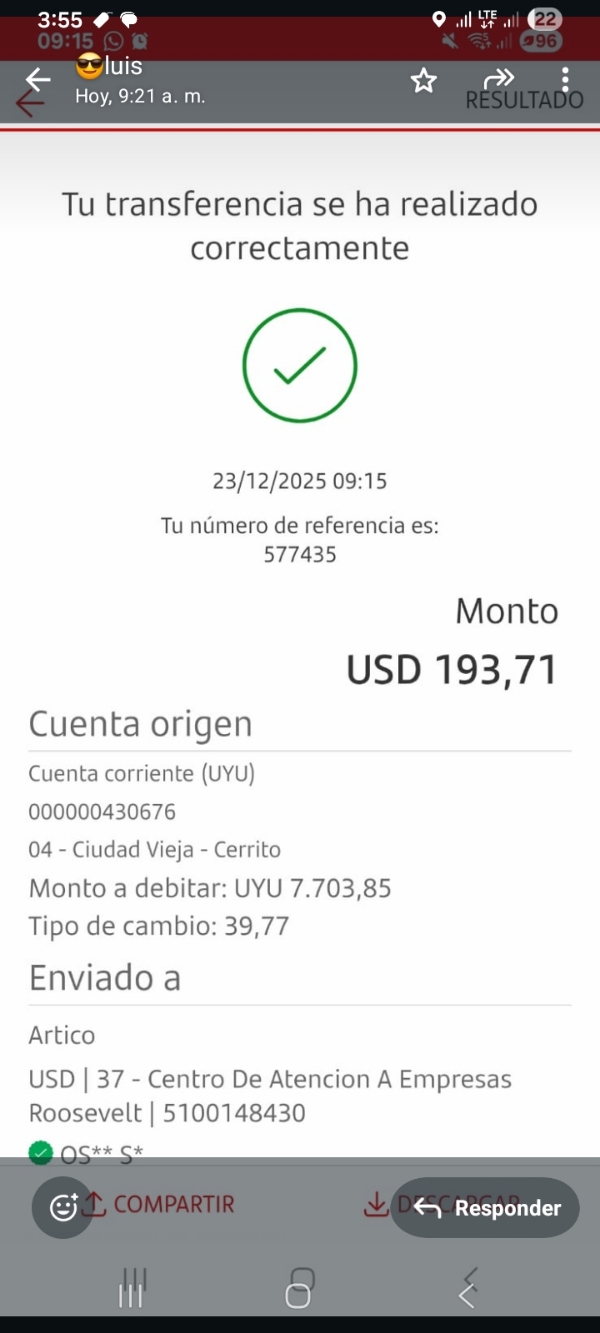This screenshot has height=1333, width=600.
Task: Go back from the image viewer
Action: point(38,80)
